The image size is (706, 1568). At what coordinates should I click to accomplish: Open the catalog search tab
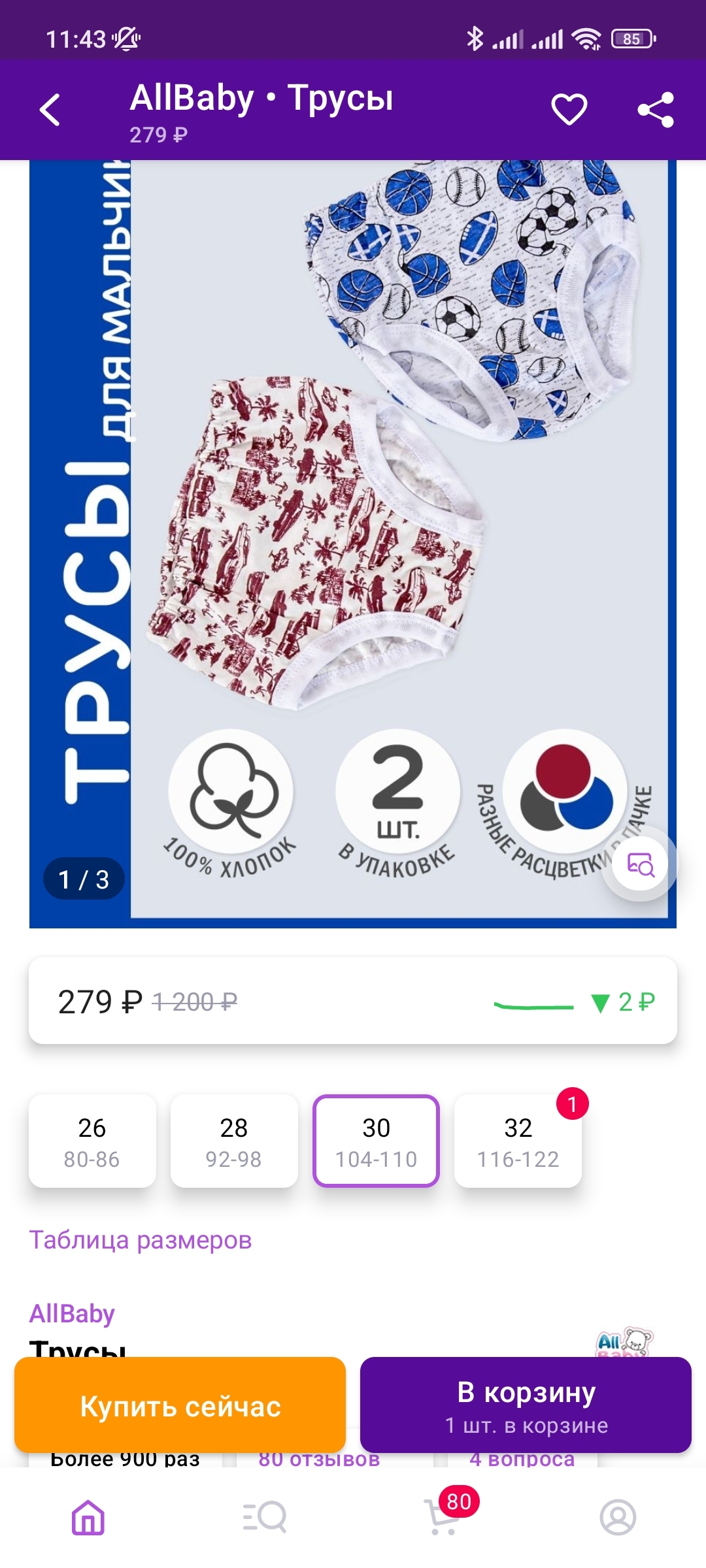[x=264, y=1517]
